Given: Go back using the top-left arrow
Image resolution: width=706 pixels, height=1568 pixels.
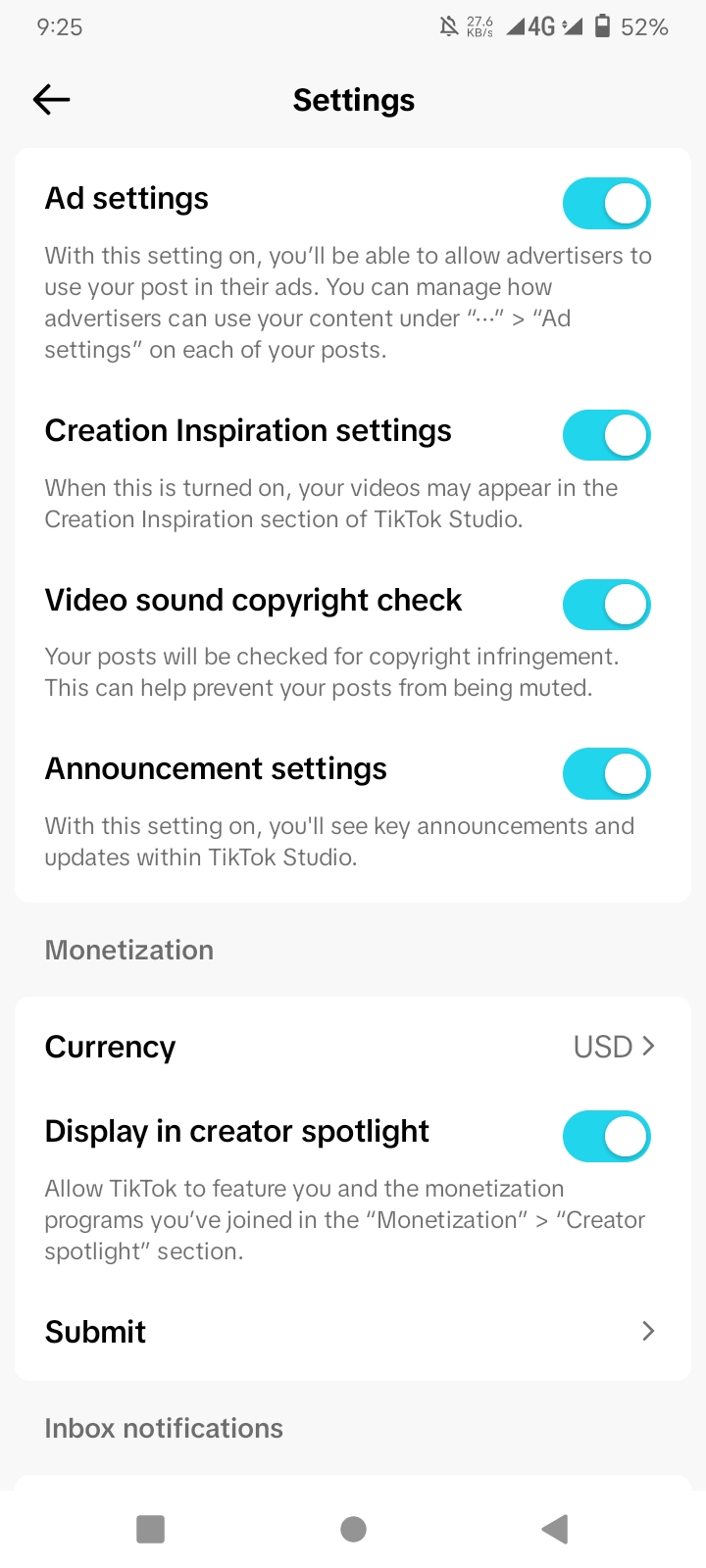Looking at the screenshot, I should 51,99.
